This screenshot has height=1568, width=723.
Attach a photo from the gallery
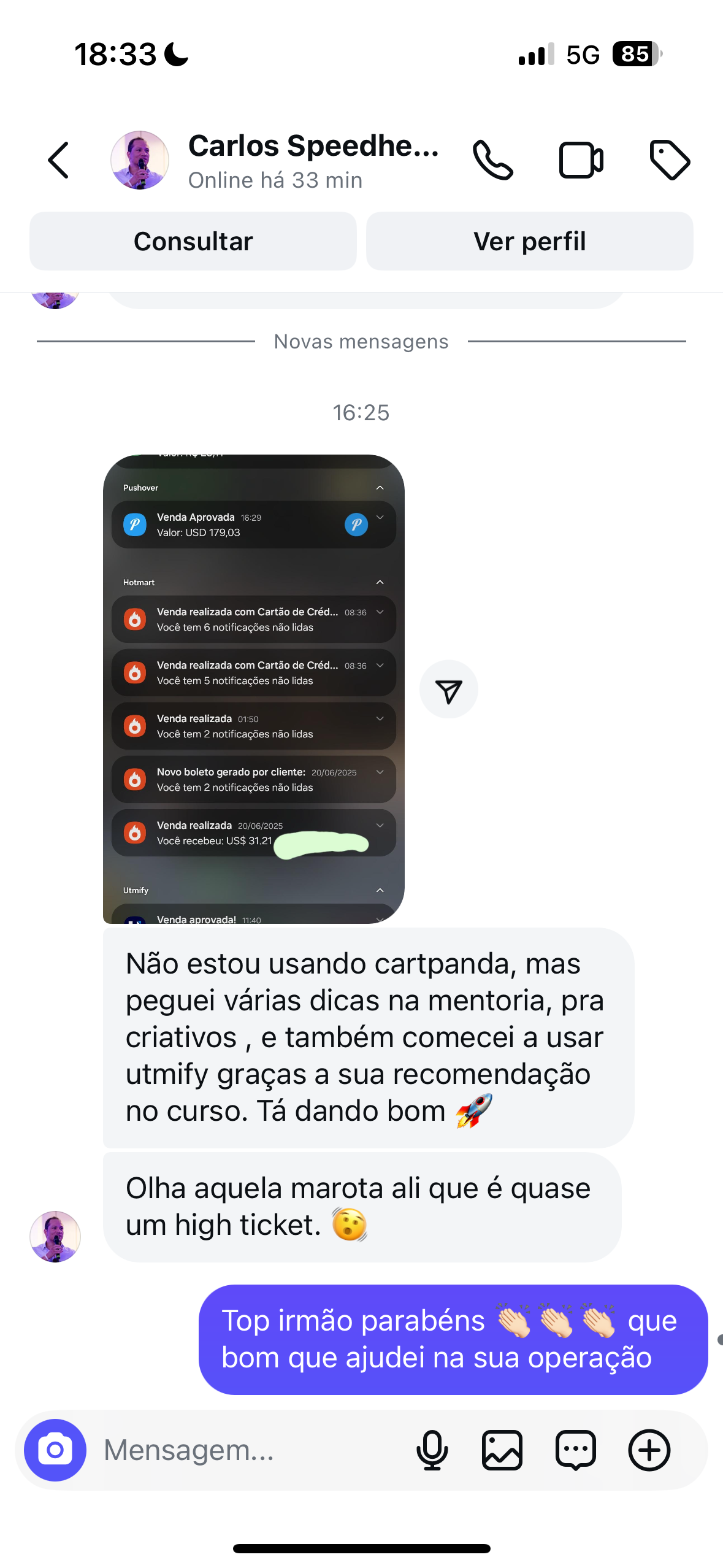[502, 1450]
